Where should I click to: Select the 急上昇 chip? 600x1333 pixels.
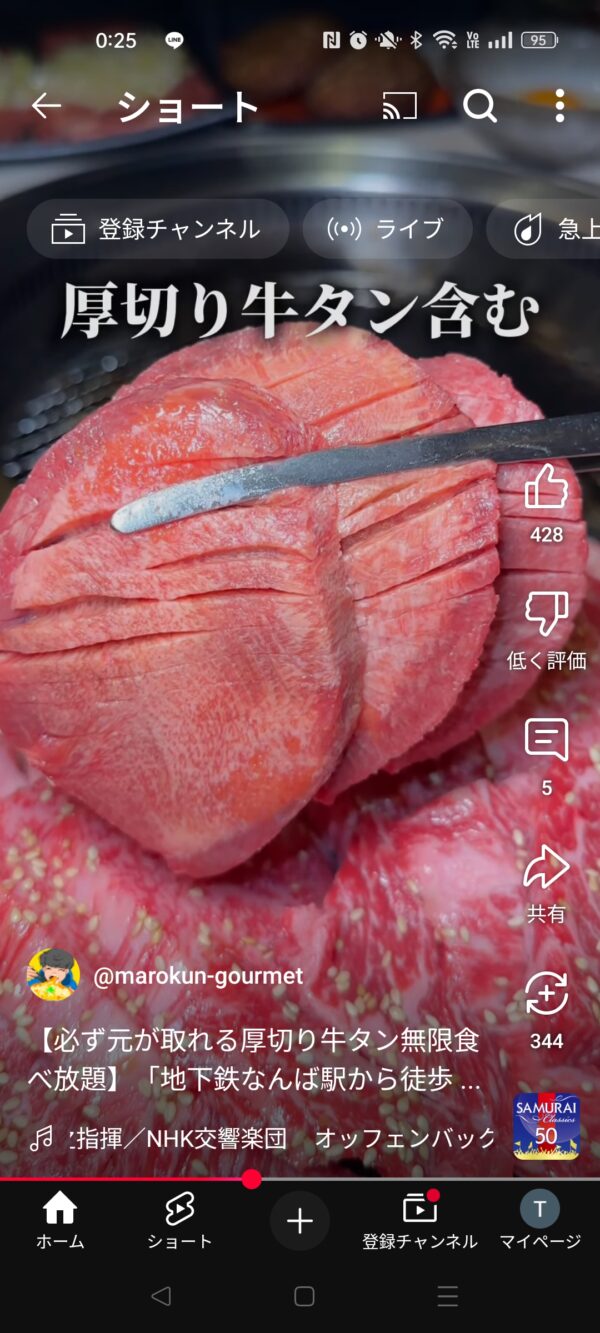pyautogui.click(x=545, y=229)
